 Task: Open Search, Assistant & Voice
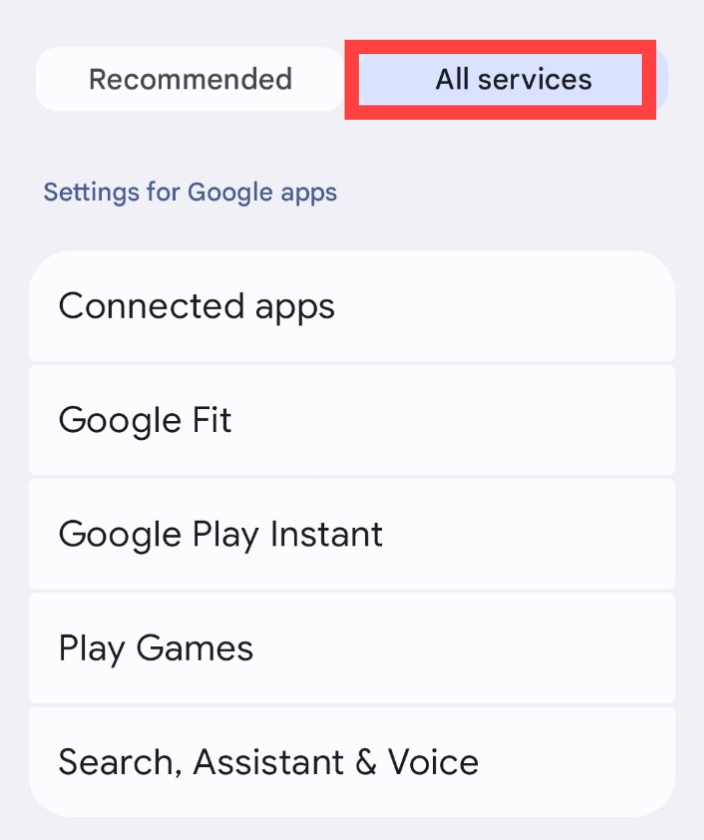coord(352,762)
